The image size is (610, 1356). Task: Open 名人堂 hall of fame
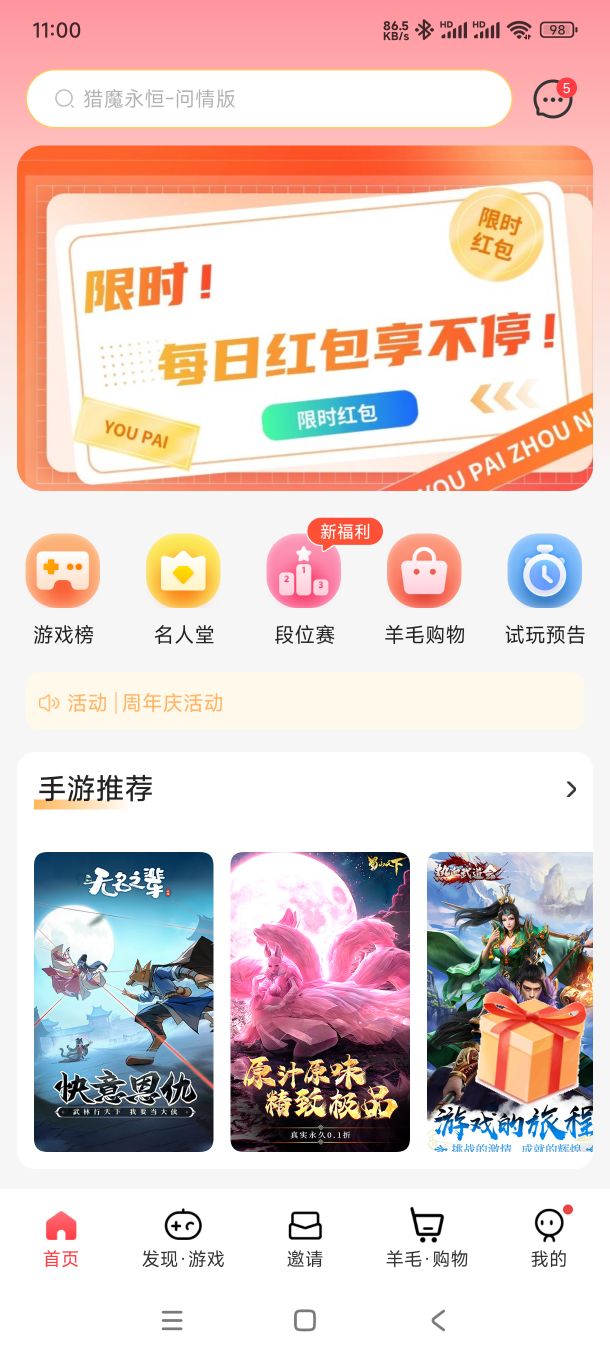(184, 590)
